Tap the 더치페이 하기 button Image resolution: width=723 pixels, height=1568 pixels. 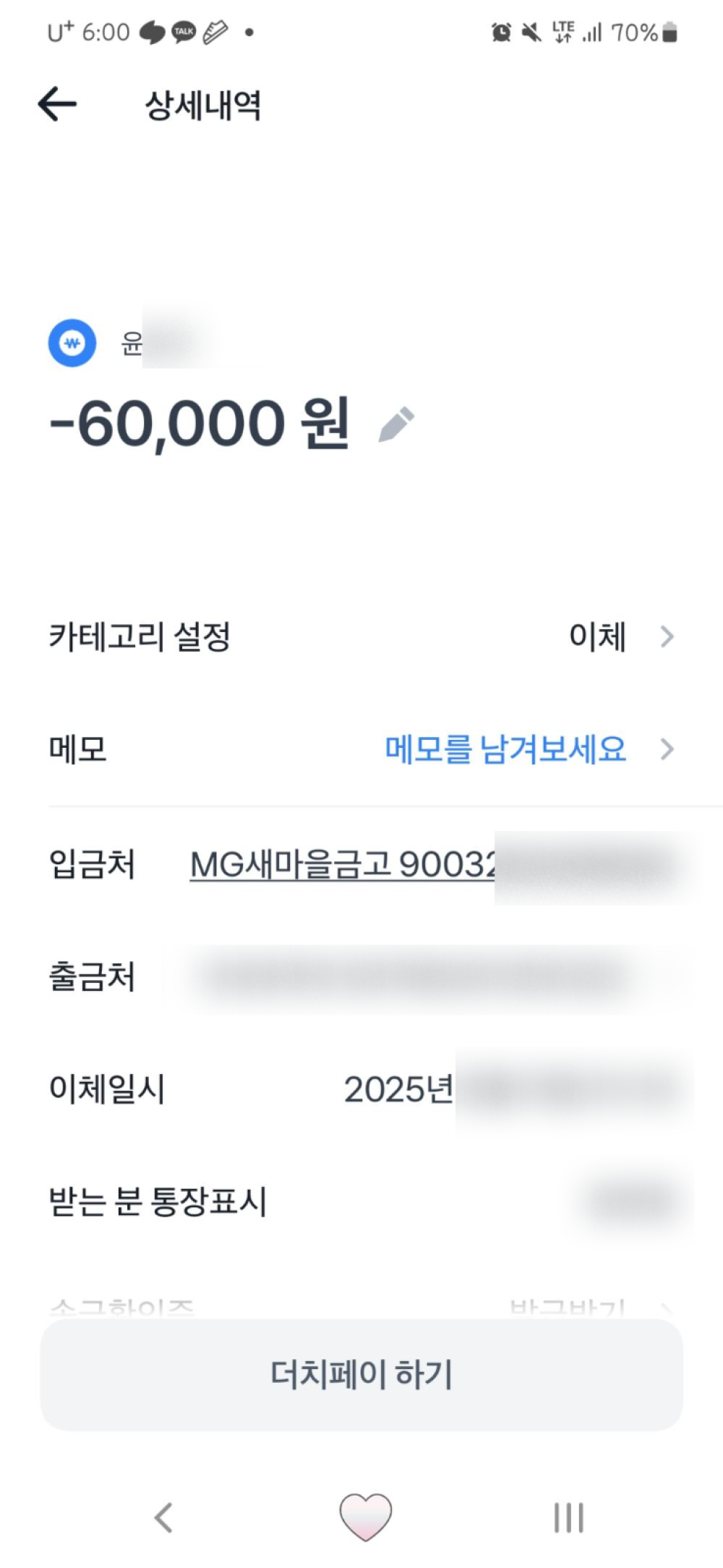click(x=361, y=1374)
